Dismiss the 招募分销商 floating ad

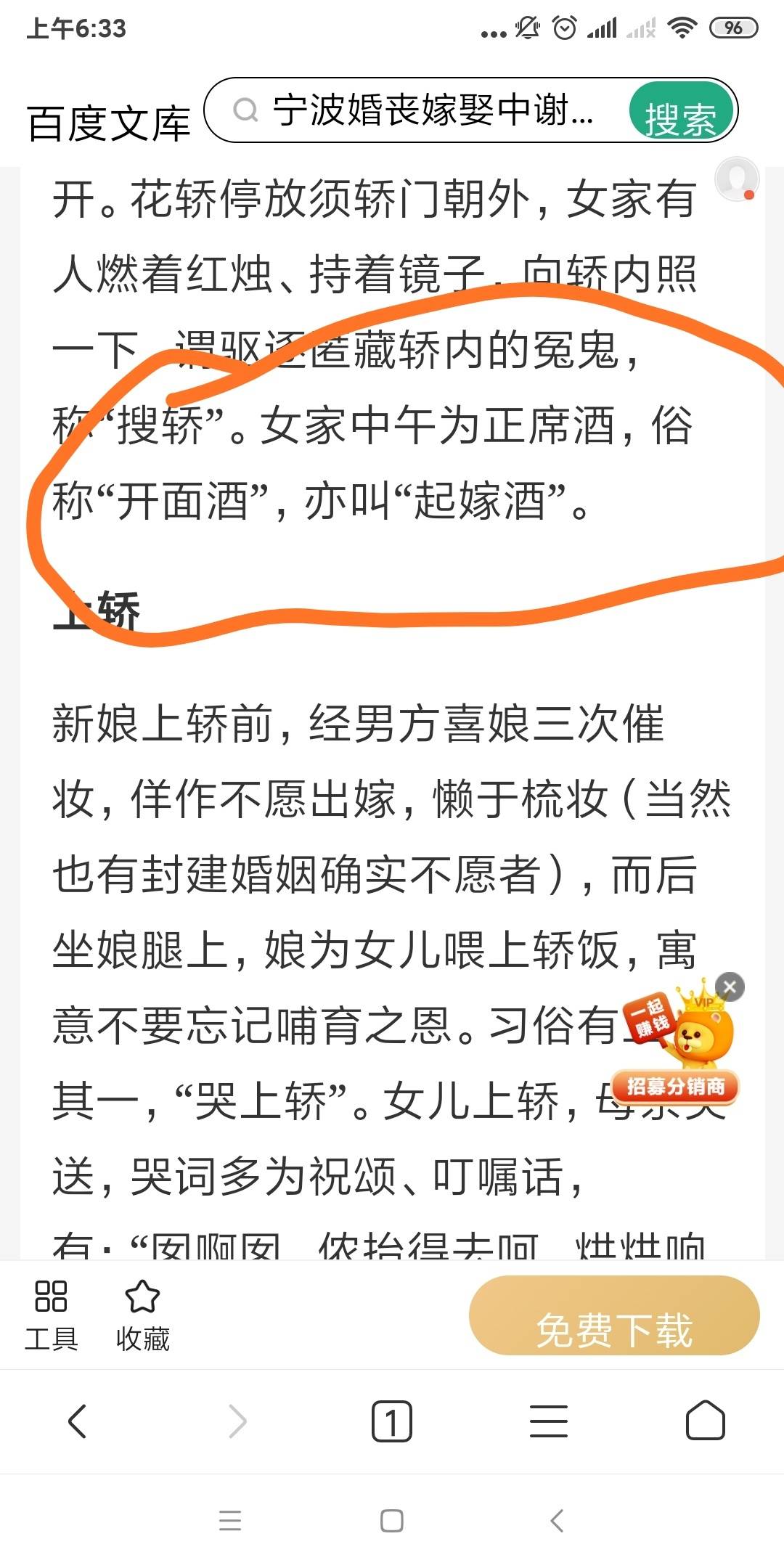pyautogui.click(x=730, y=987)
